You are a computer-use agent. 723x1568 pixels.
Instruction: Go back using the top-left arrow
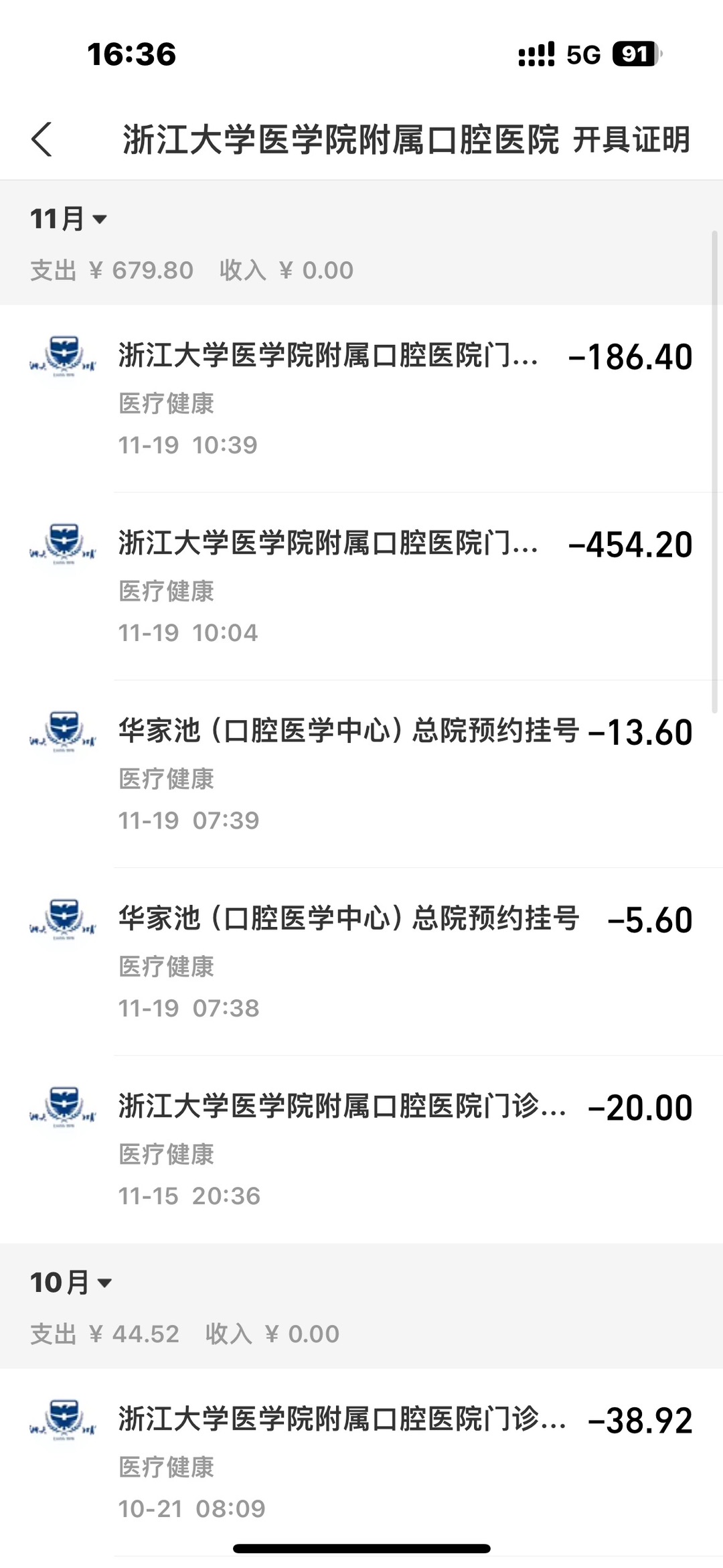click(x=42, y=139)
